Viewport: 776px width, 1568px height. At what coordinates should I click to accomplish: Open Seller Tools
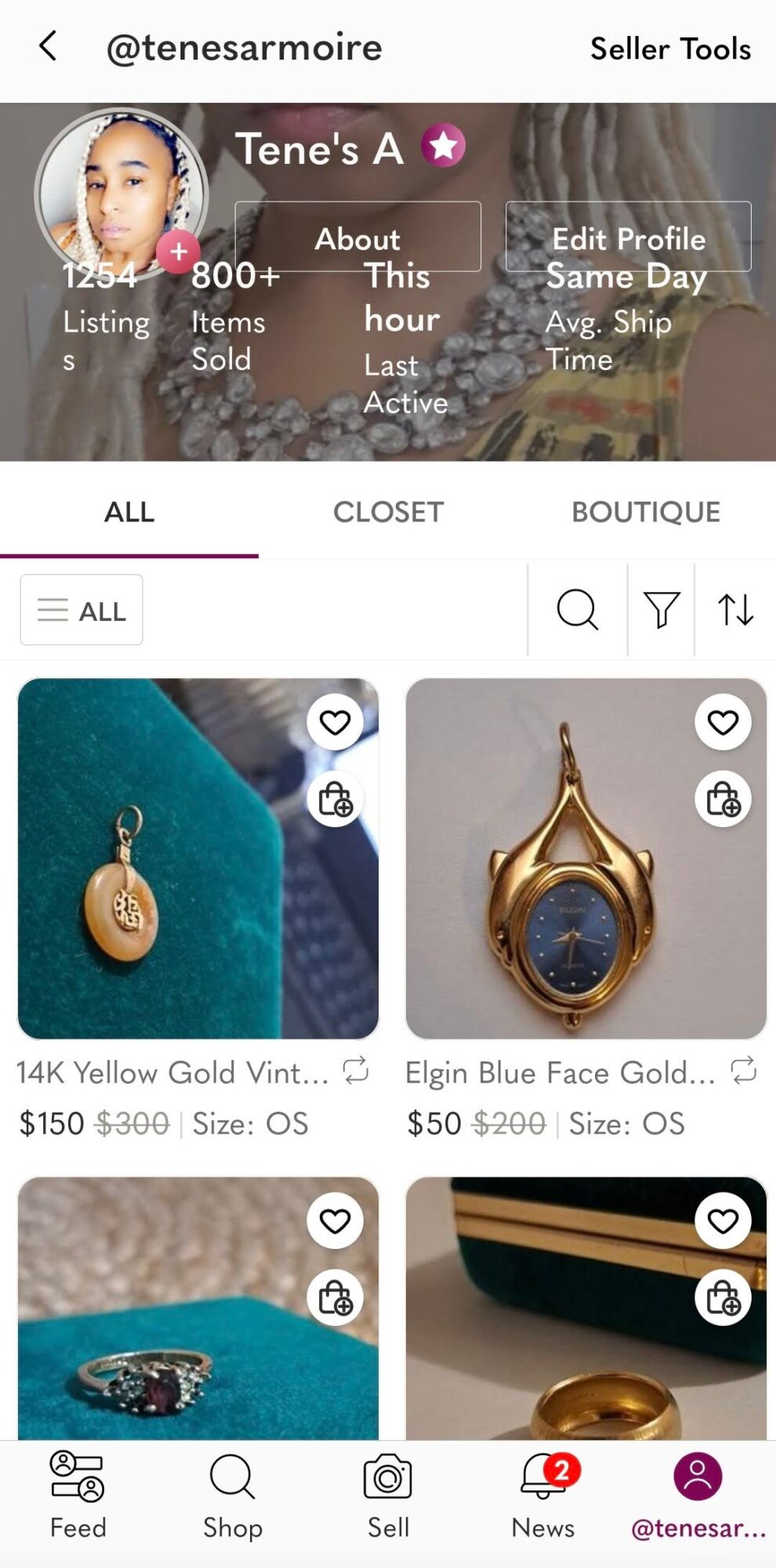pyautogui.click(x=670, y=49)
